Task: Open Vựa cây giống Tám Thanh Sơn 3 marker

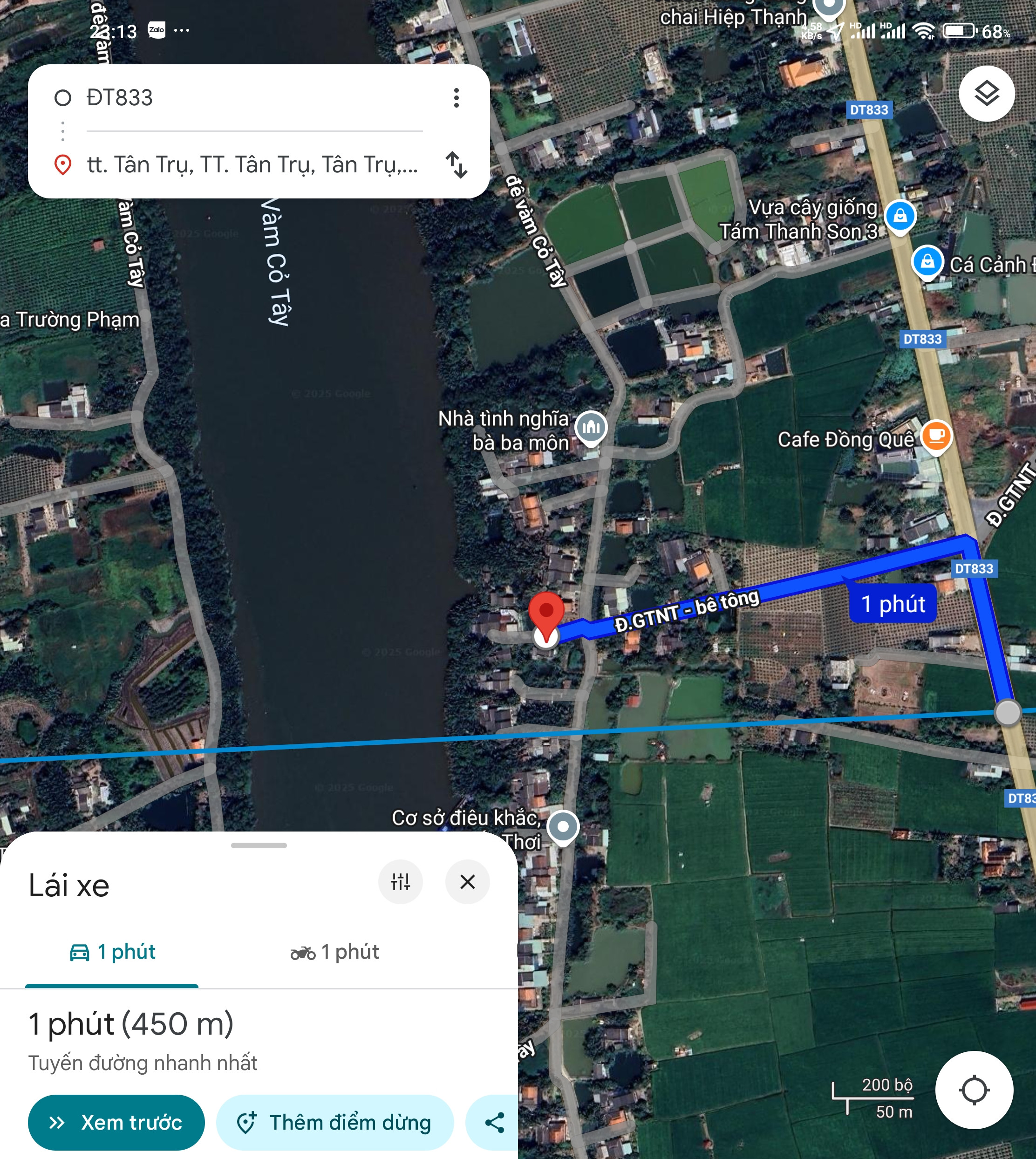Action: pyautogui.click(x=900, y=217)
